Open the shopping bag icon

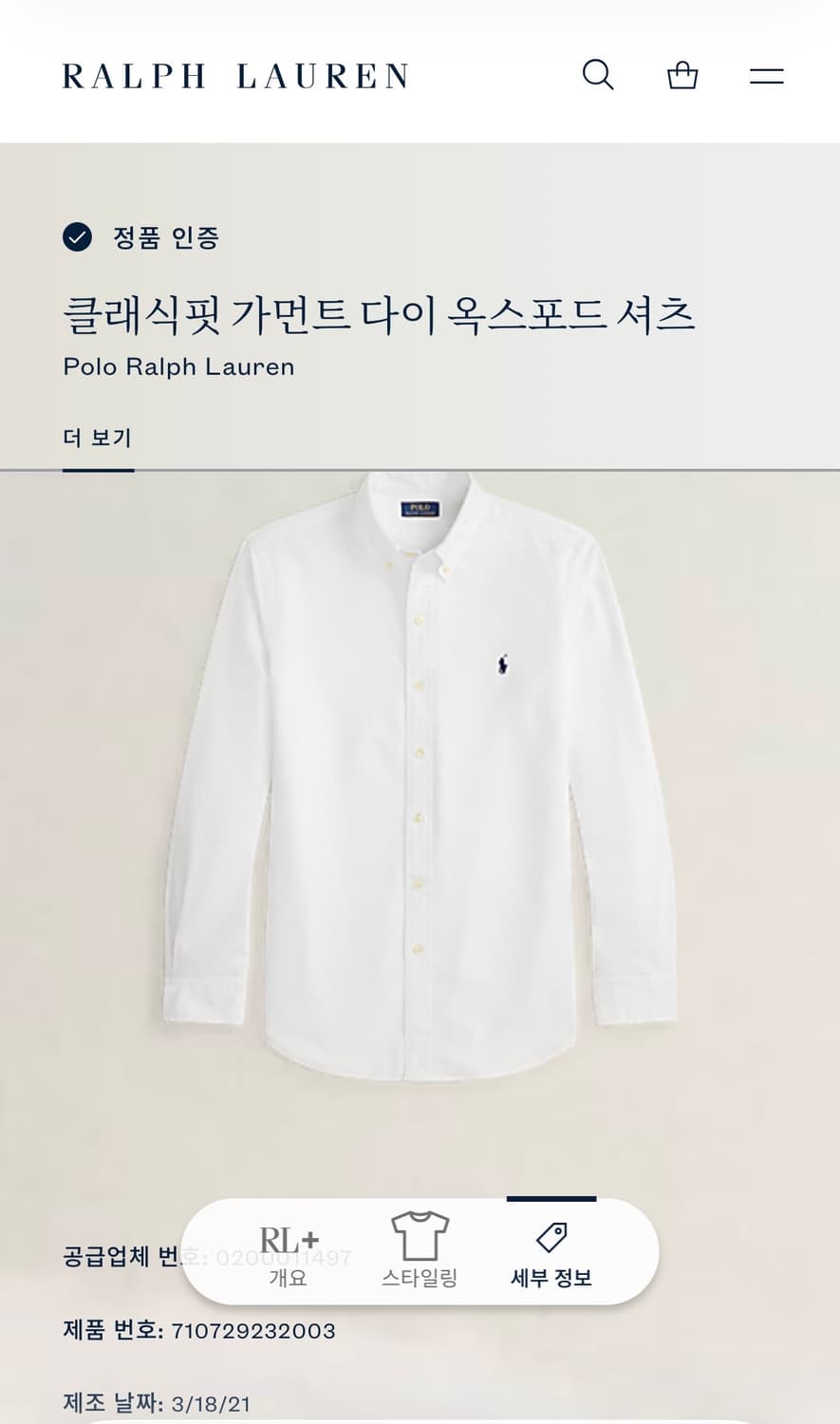coord(681,75)
